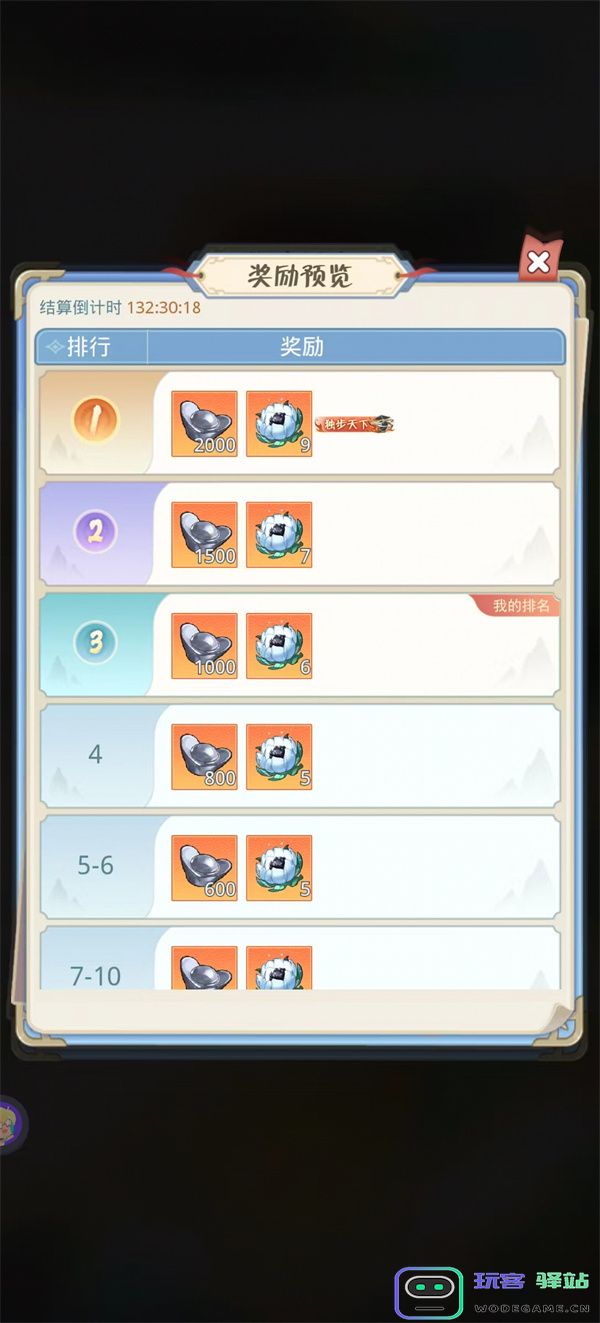Inspect the 800 silver ingot reward for rank 4
The height and width of the screenshot is (1323, 600).
coord(204,757)
